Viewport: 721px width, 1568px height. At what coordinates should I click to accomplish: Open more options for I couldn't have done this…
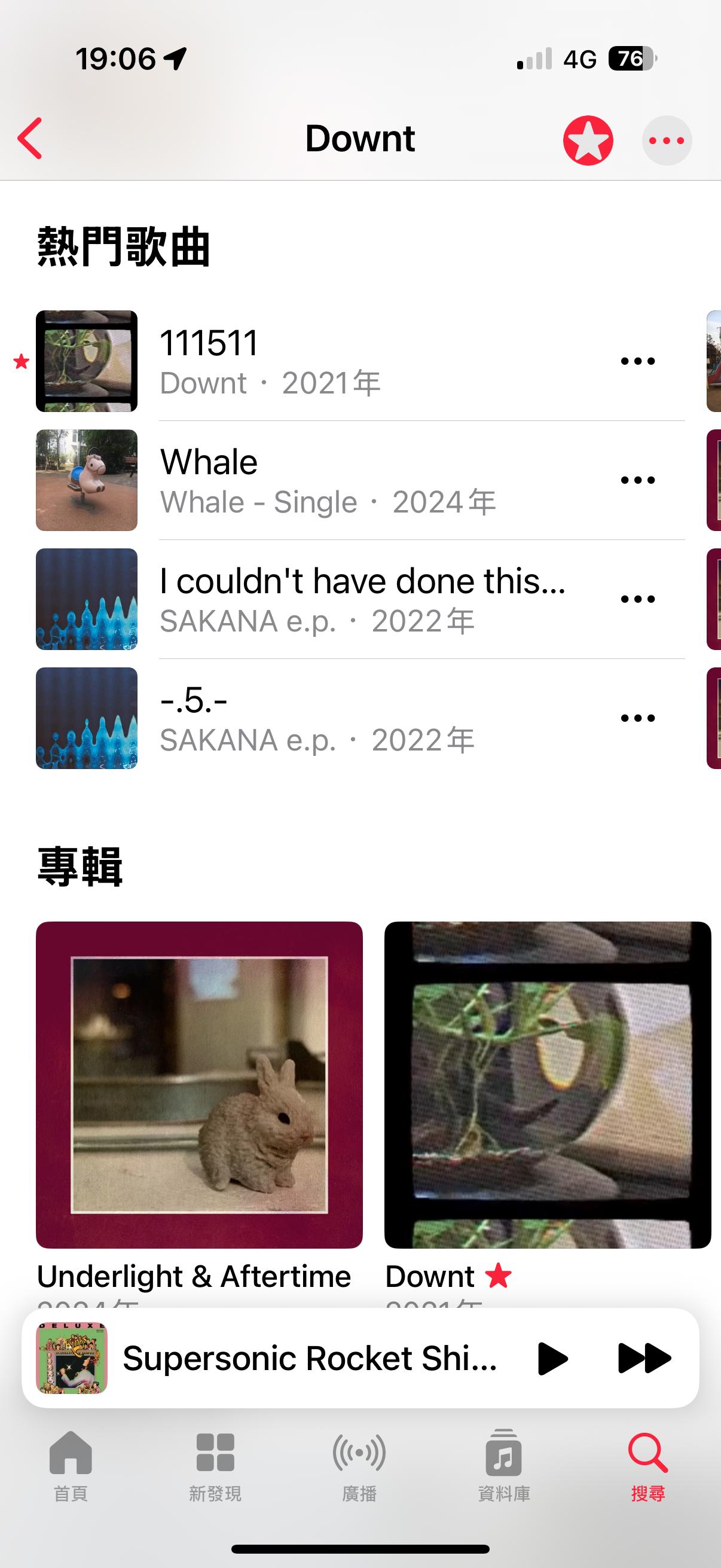[638, 599]
